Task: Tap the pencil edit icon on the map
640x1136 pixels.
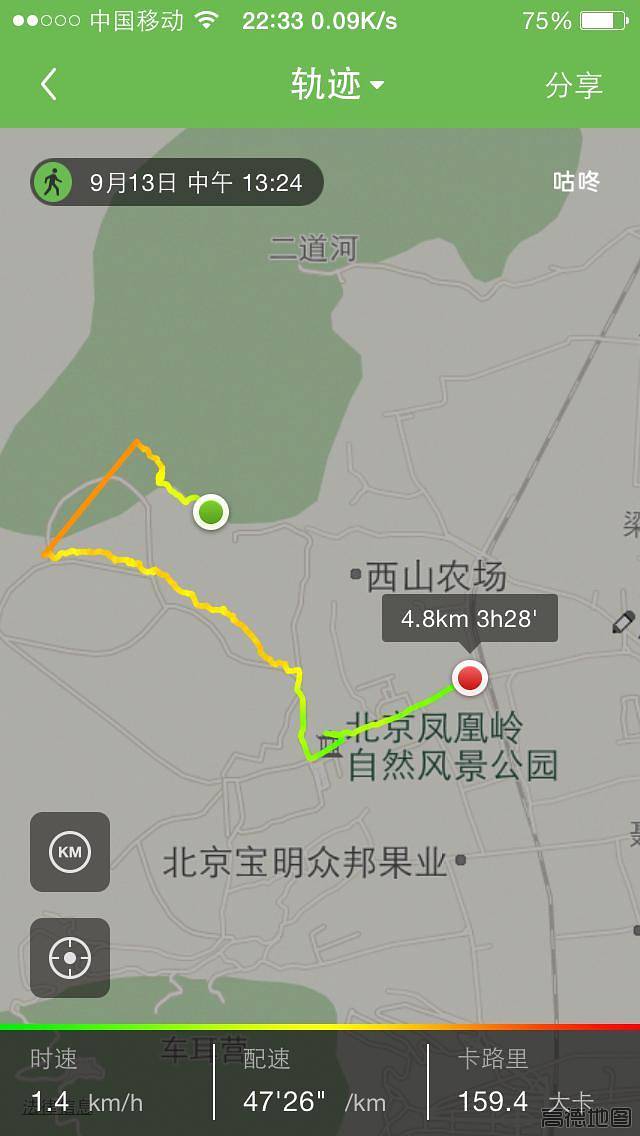Action: pos(623,622)
